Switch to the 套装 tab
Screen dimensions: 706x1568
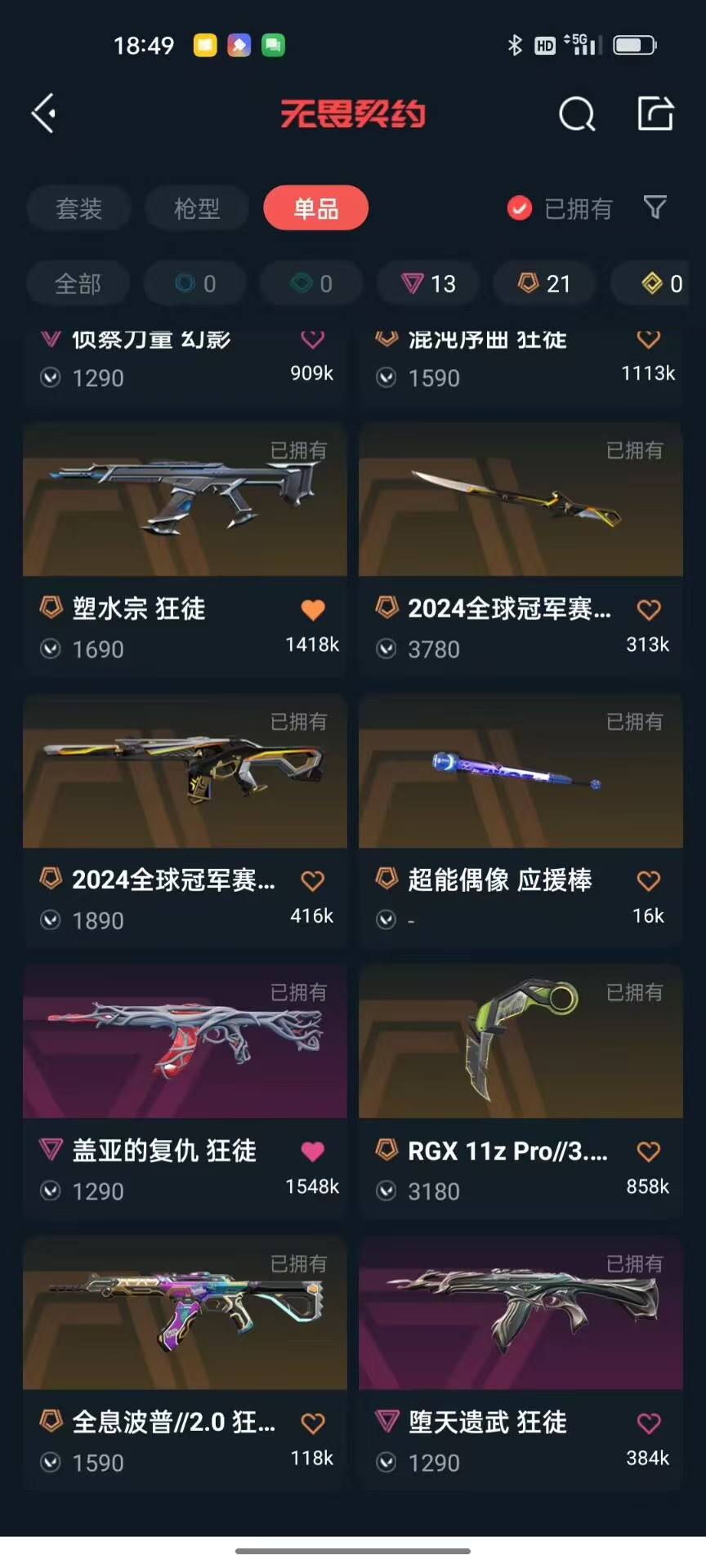point(78,208)
